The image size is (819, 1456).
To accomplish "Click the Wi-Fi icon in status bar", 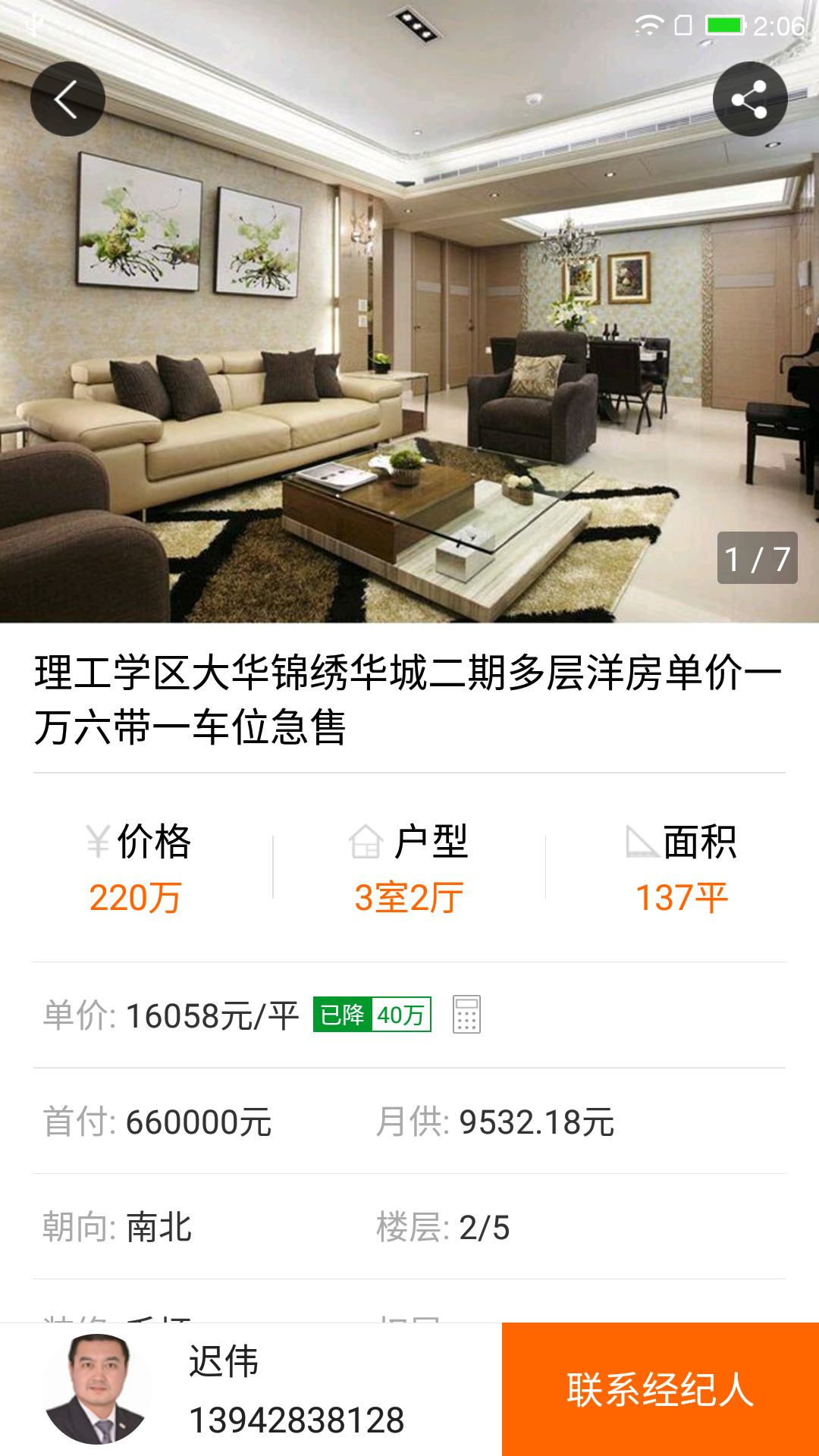I will click(x=648, y=24).
